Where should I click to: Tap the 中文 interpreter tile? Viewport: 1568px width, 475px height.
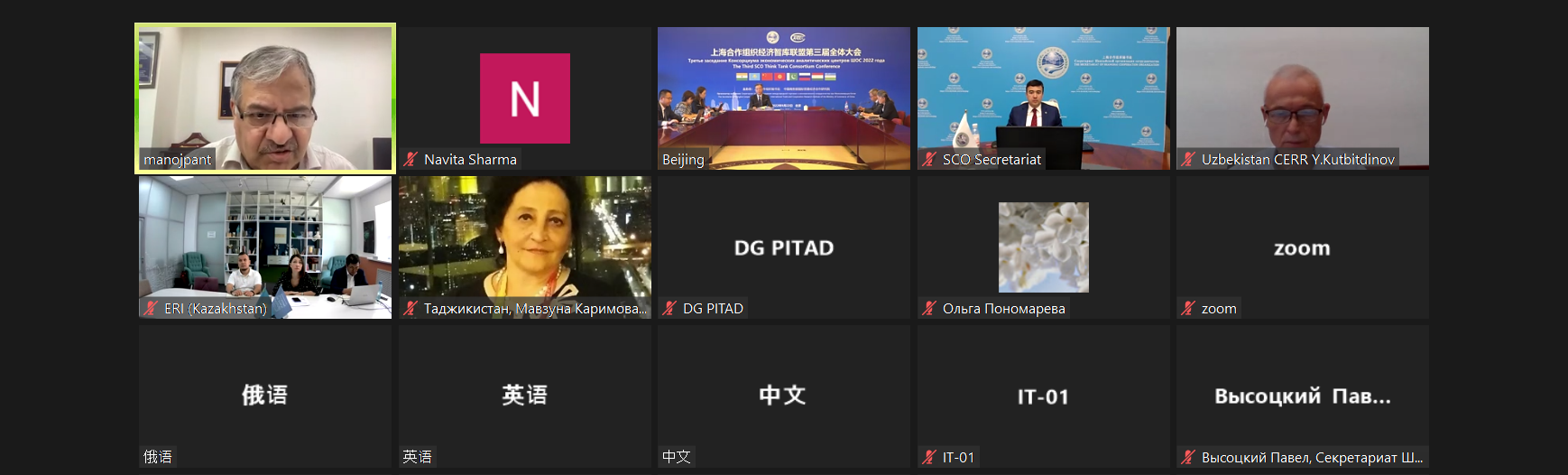pyautogui.click(x=783, y=396)
